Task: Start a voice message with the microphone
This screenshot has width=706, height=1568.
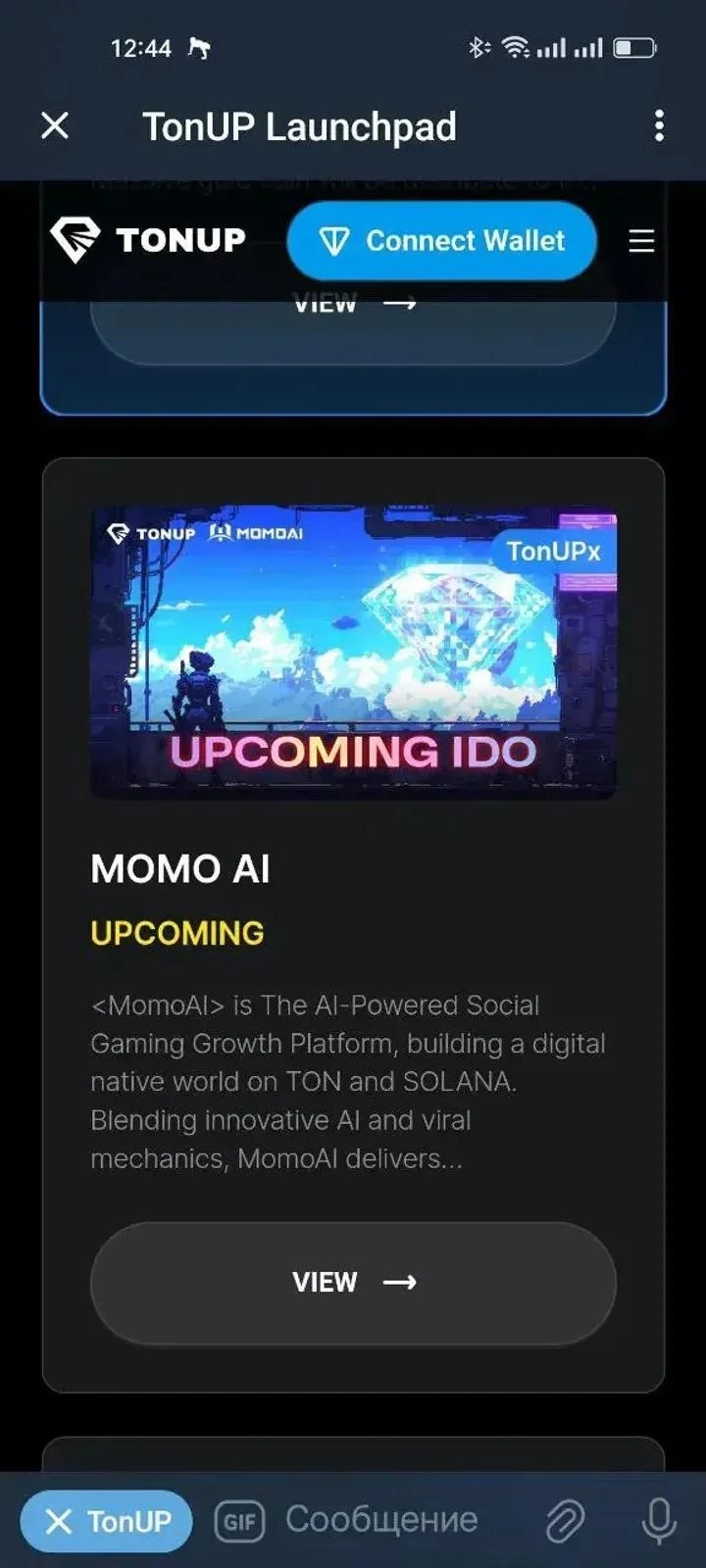Action: tap(659, 1521)
